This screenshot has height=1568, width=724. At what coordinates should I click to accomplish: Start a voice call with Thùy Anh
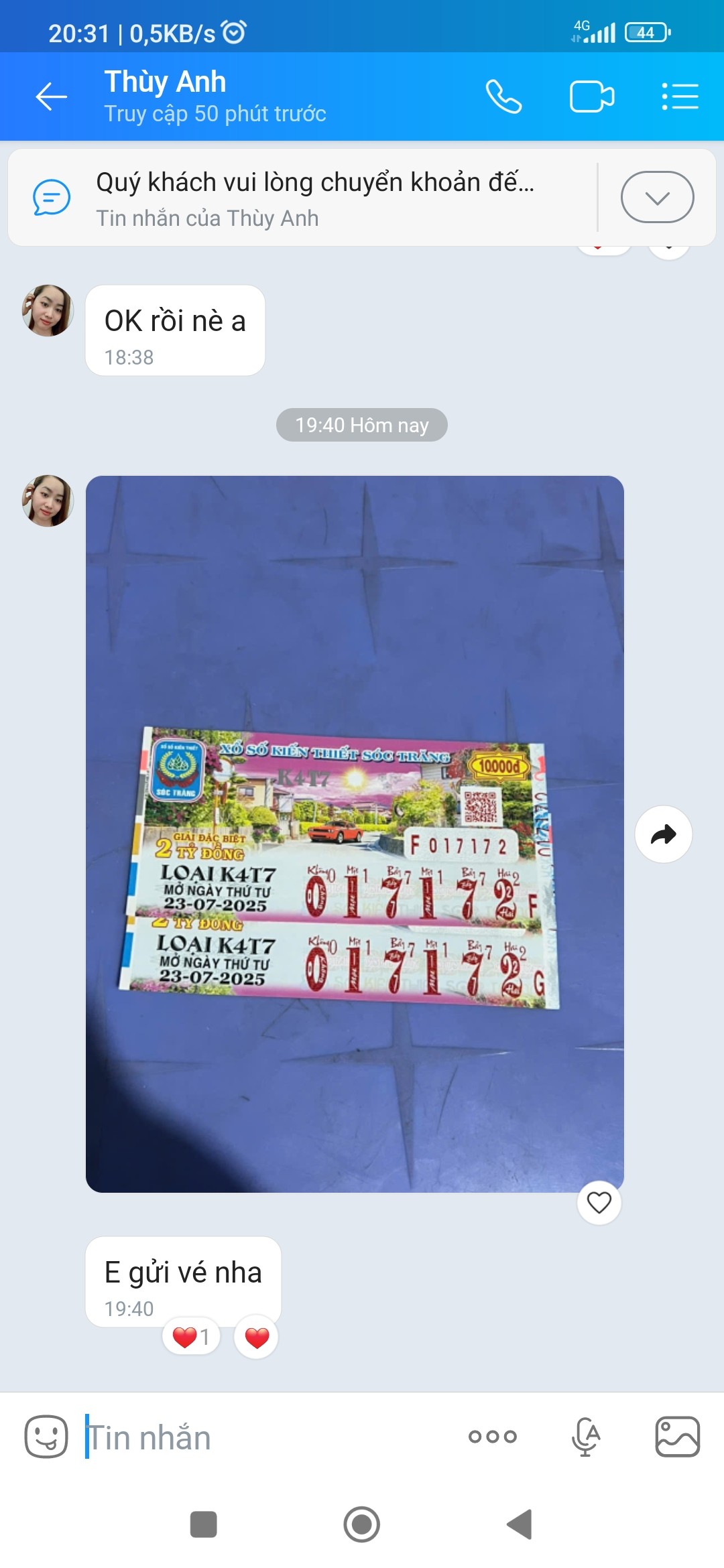coord(503,96)
